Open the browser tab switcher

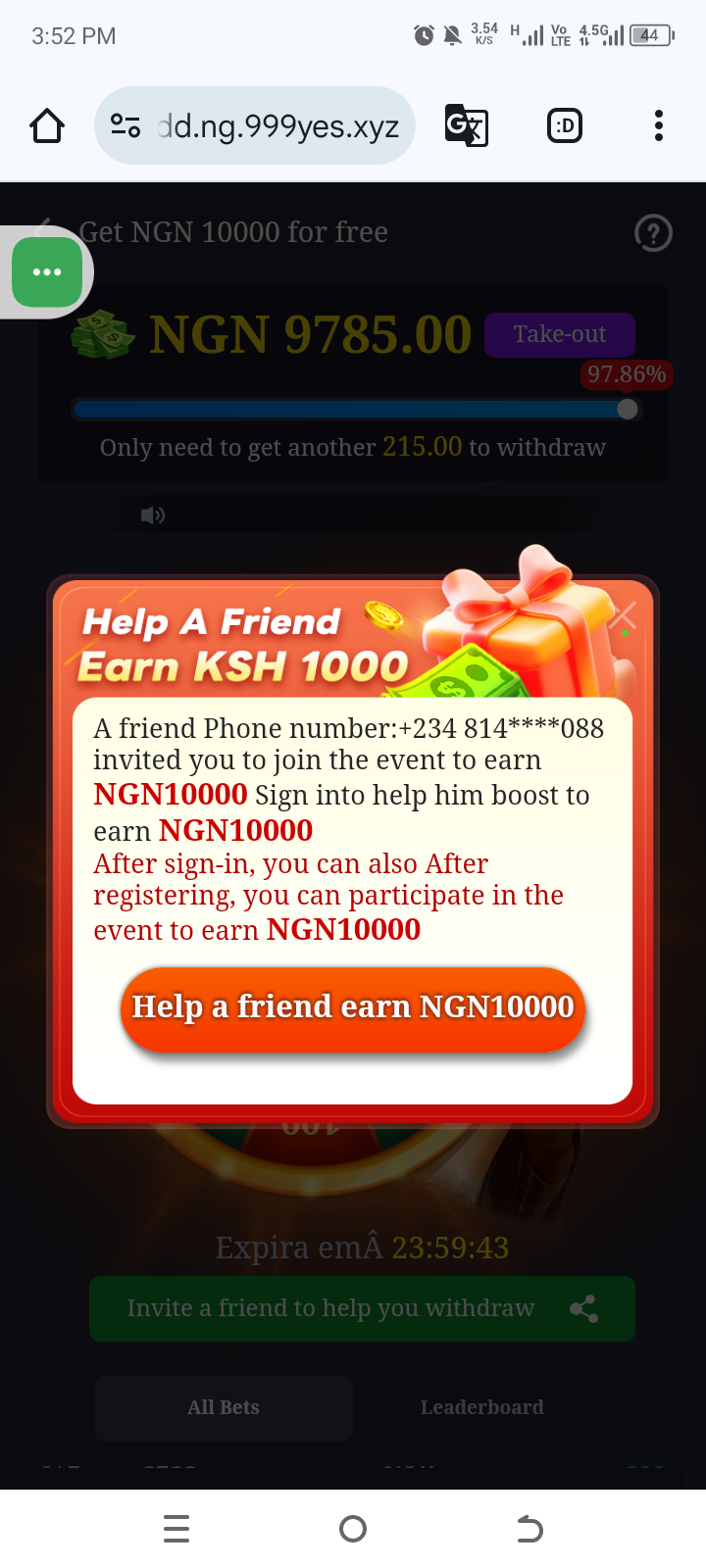tap(565, 125)
